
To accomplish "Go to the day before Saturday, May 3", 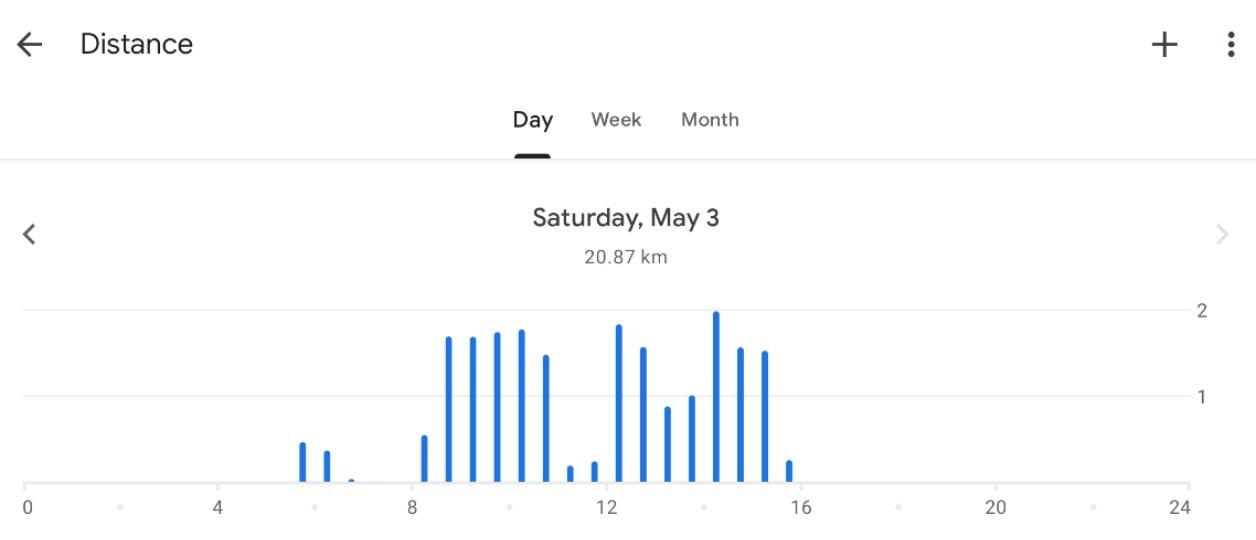I will [30, 235].
